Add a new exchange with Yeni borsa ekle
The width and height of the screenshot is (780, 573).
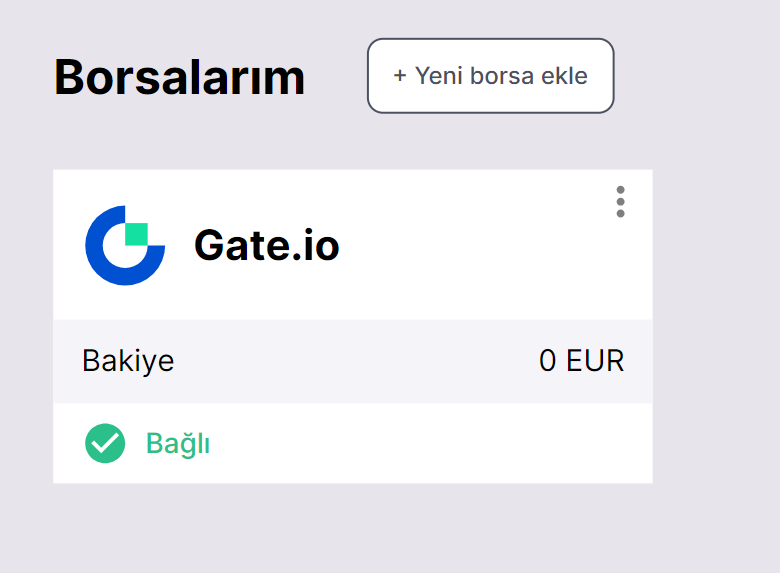pyautogui.click(x=490, y=76)
